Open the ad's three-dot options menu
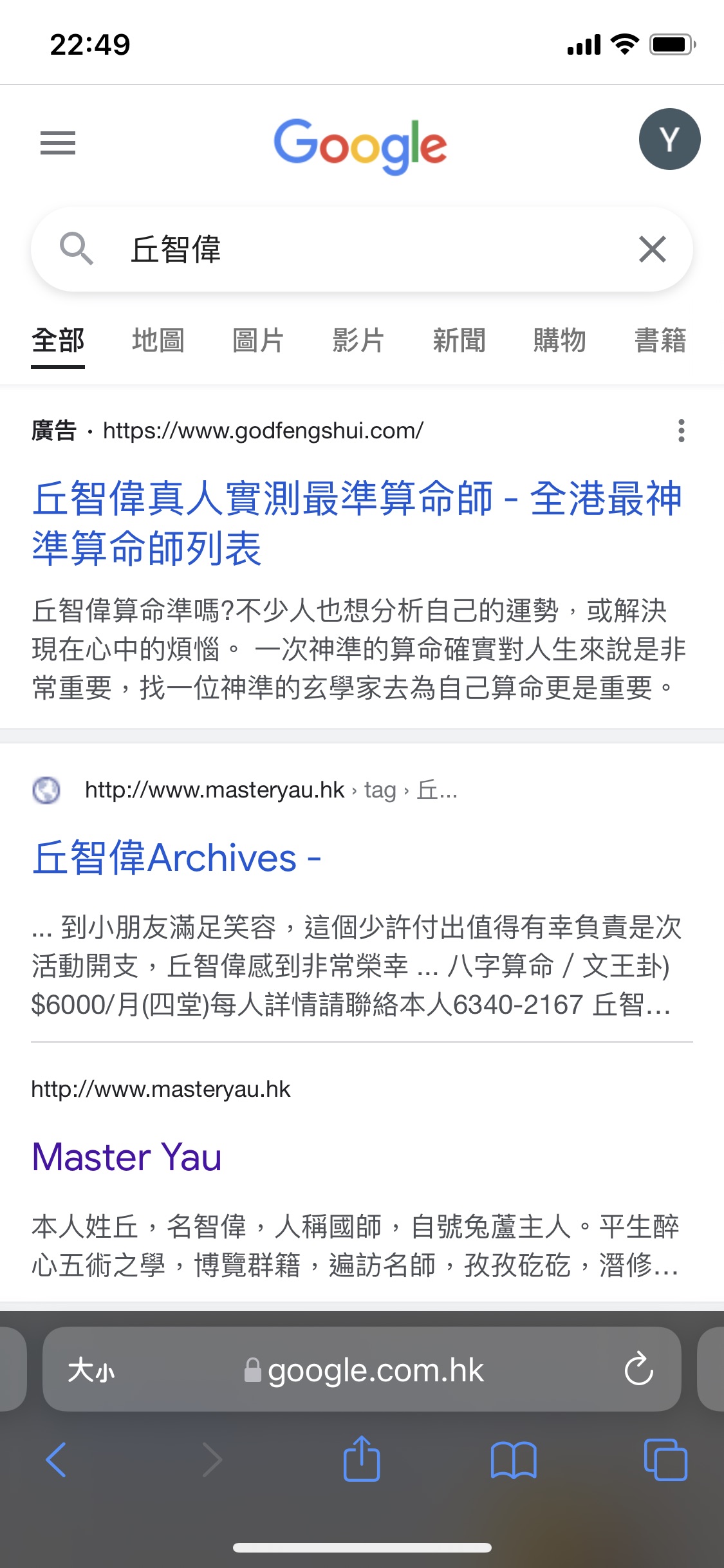Screen dimensions: 724x1568 681,431
